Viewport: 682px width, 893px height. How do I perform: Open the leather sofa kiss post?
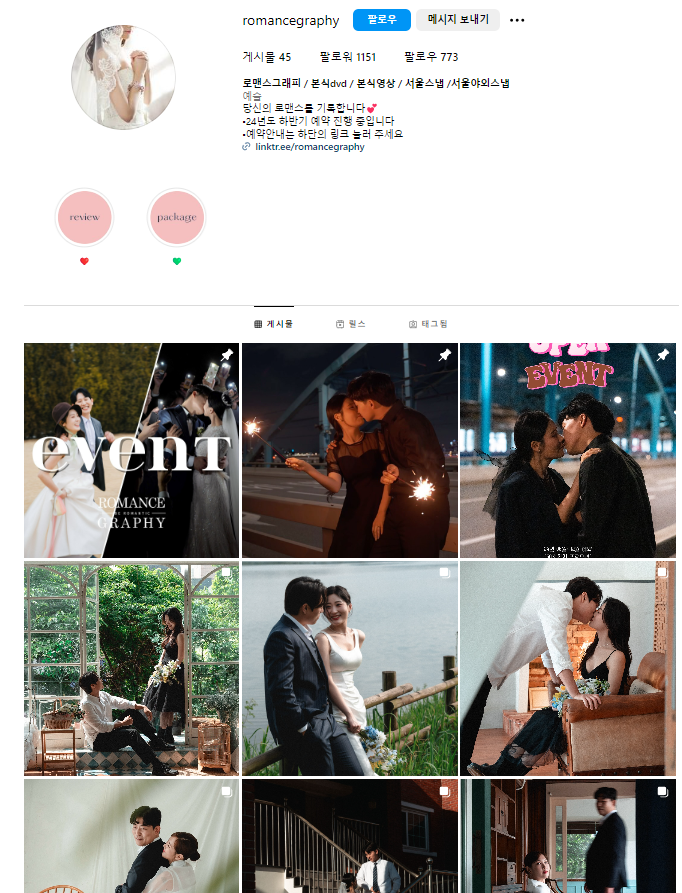coord(568,668)
